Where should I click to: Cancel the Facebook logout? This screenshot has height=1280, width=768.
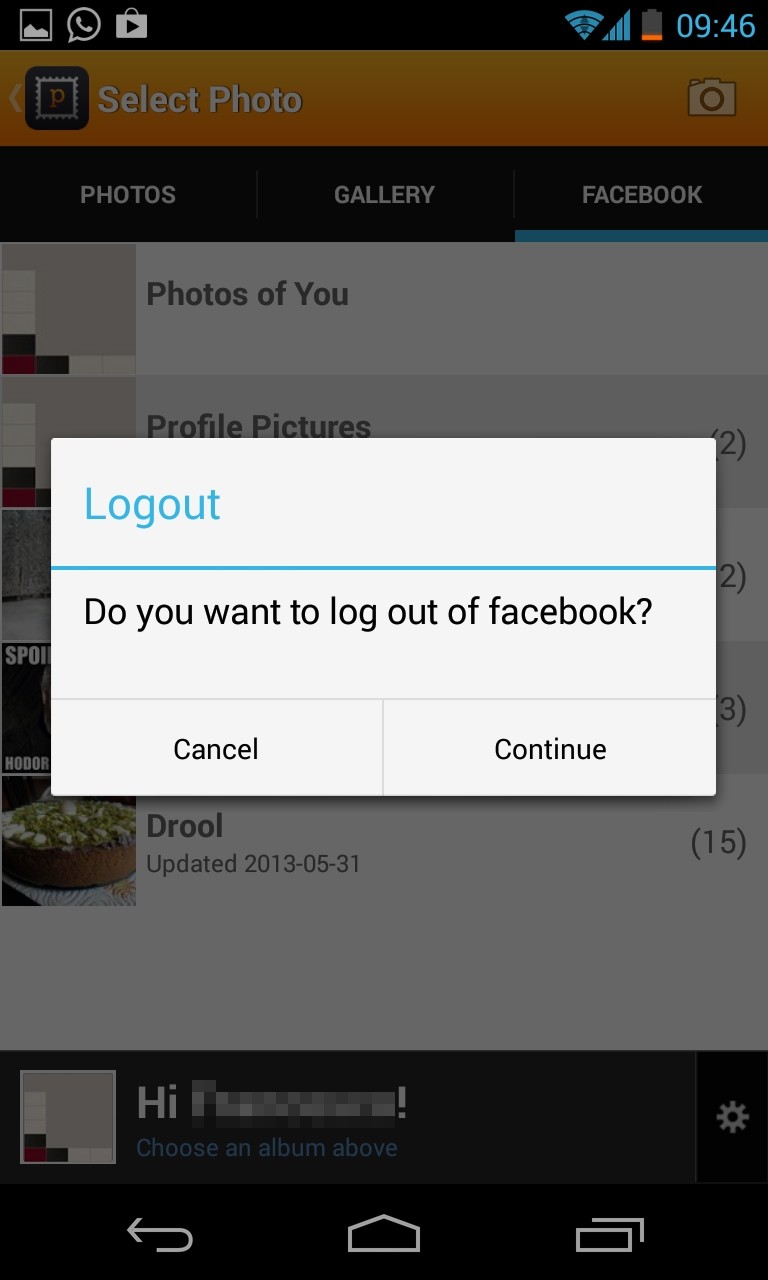[x=216, y=749]
